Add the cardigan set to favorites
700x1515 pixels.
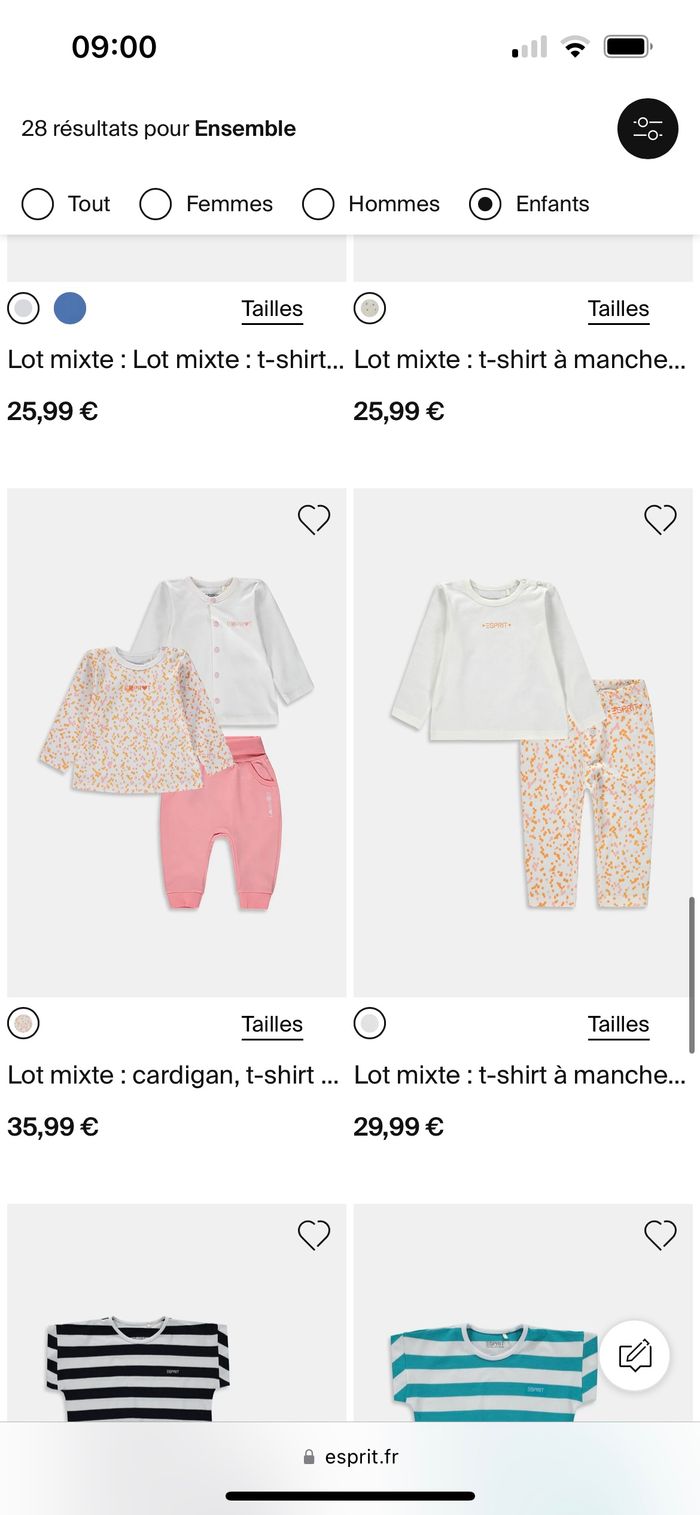click(314, 519)
